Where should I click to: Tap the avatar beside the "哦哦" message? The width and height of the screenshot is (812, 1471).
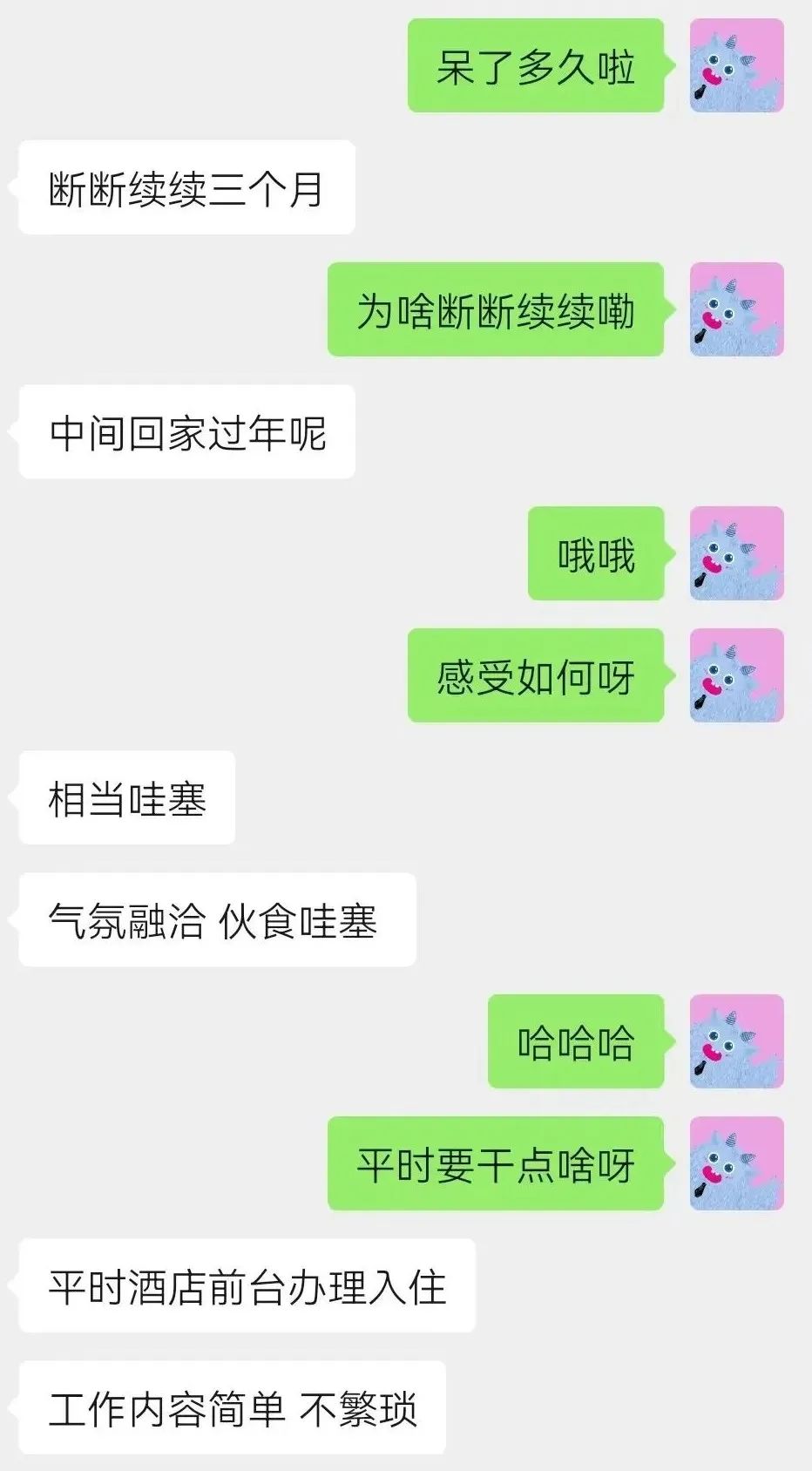[737, 553]
